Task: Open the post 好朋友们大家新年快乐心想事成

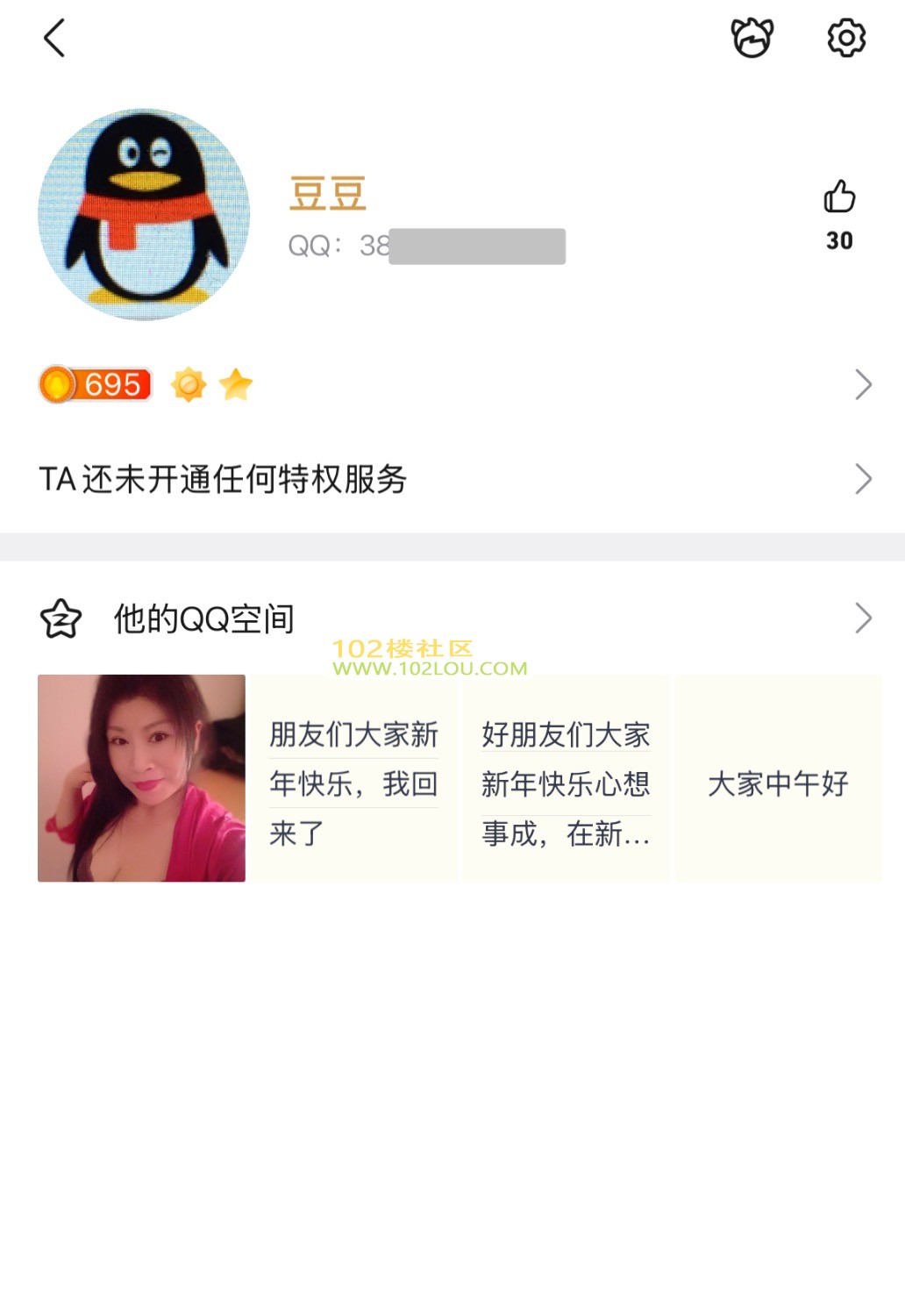Action: pyautogui.click(x=566, y=779)
